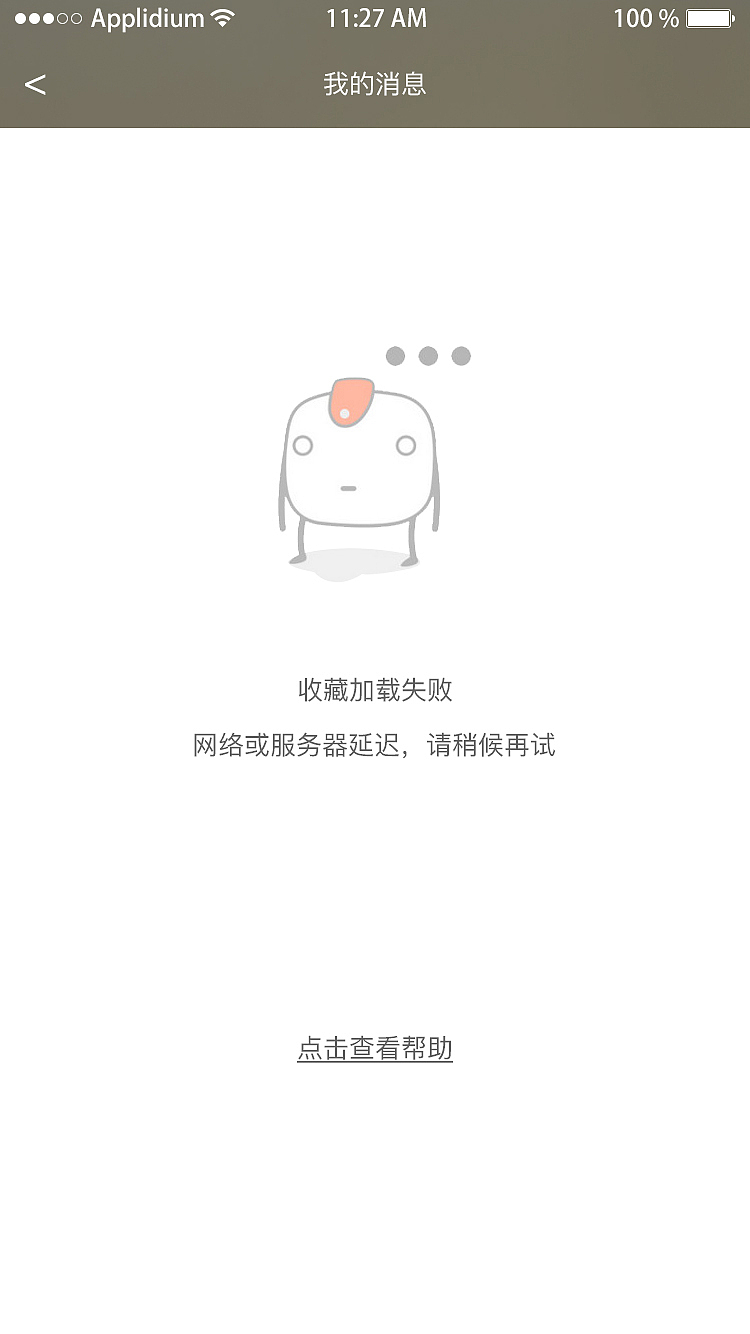
Task: Select the rightmost gray dot above the figure
Action: pyautogui.click(x=462, y=354)
